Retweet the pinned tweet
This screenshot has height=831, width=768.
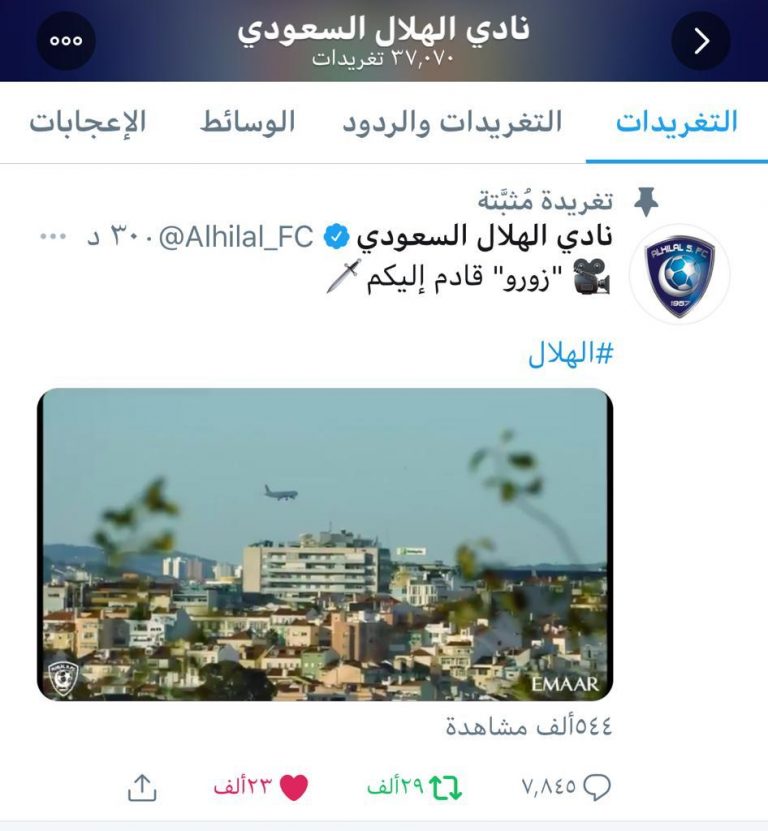[x=446, y=787]
